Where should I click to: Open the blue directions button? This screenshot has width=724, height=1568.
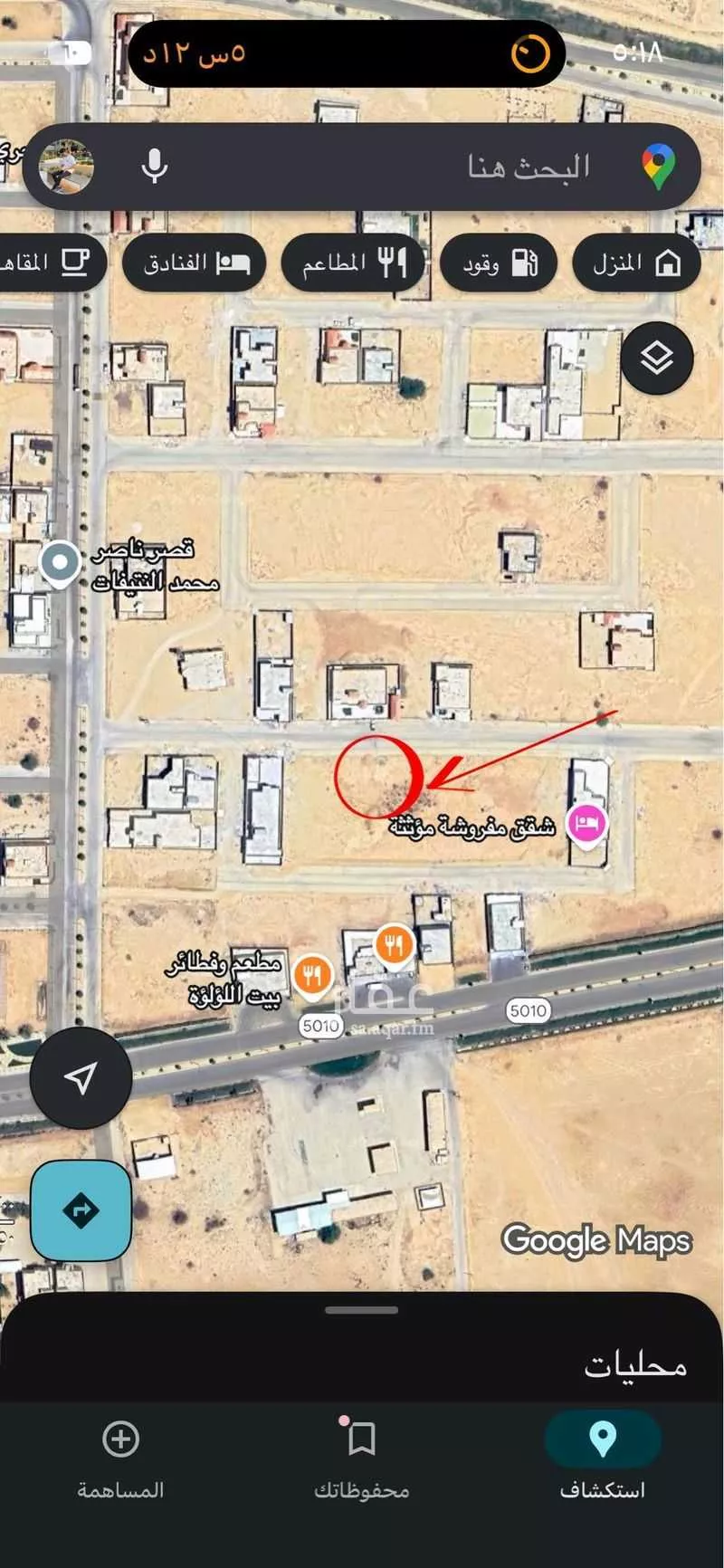click(x=81, y=1210)
